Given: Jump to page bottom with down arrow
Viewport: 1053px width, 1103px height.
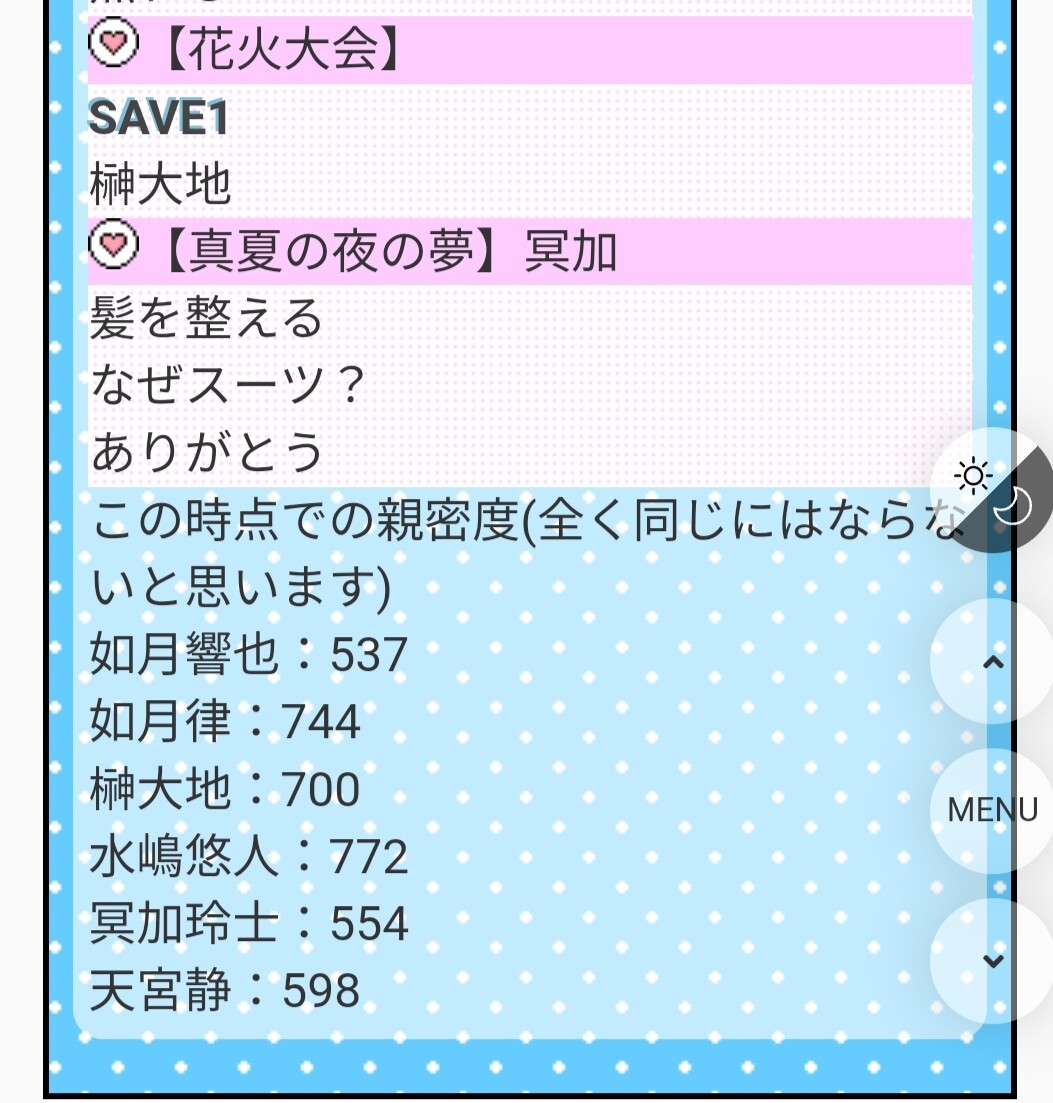Looking at the screenshot, I should (x=992, y=960).
